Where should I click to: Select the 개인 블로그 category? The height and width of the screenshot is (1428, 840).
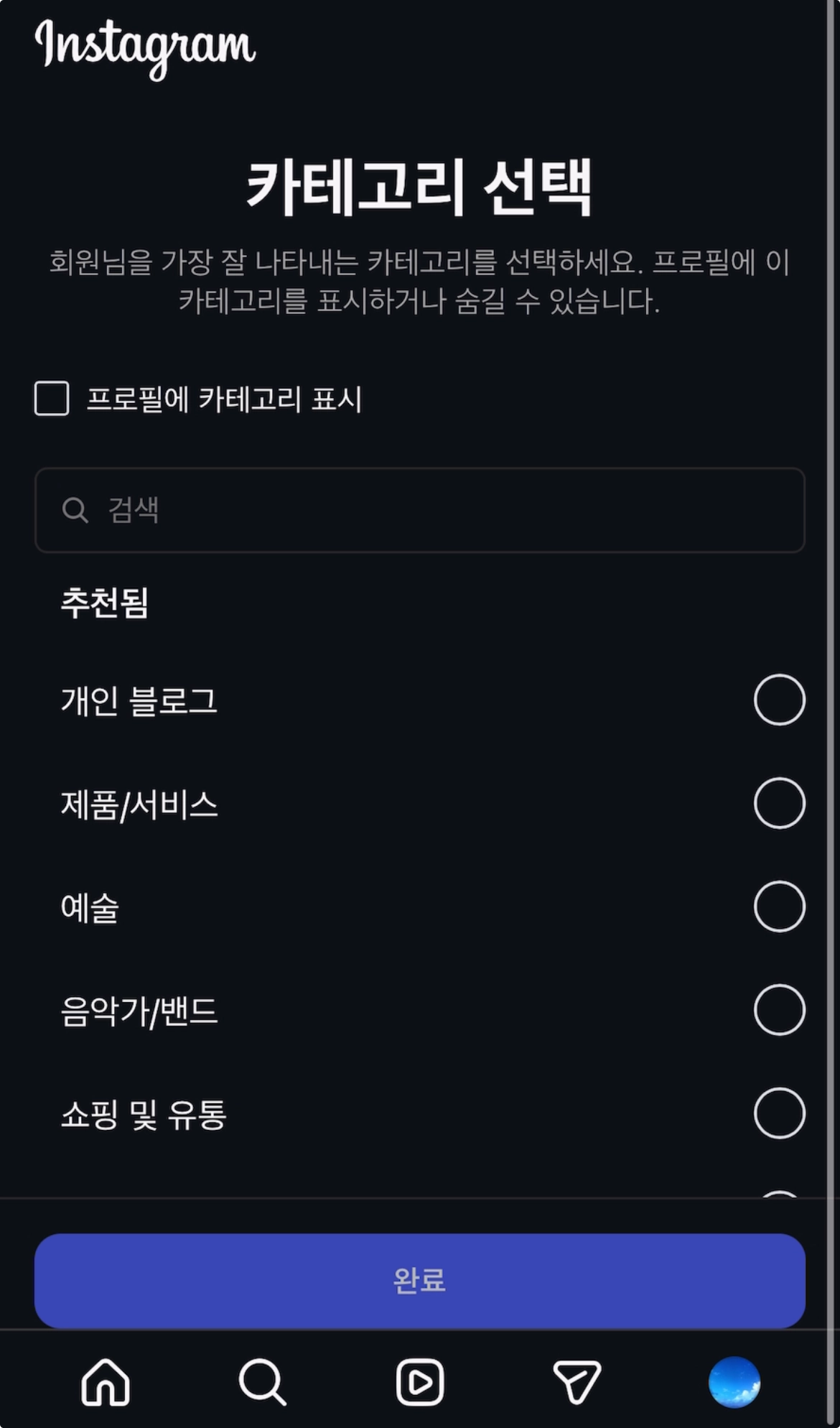(x=779, y=700)
